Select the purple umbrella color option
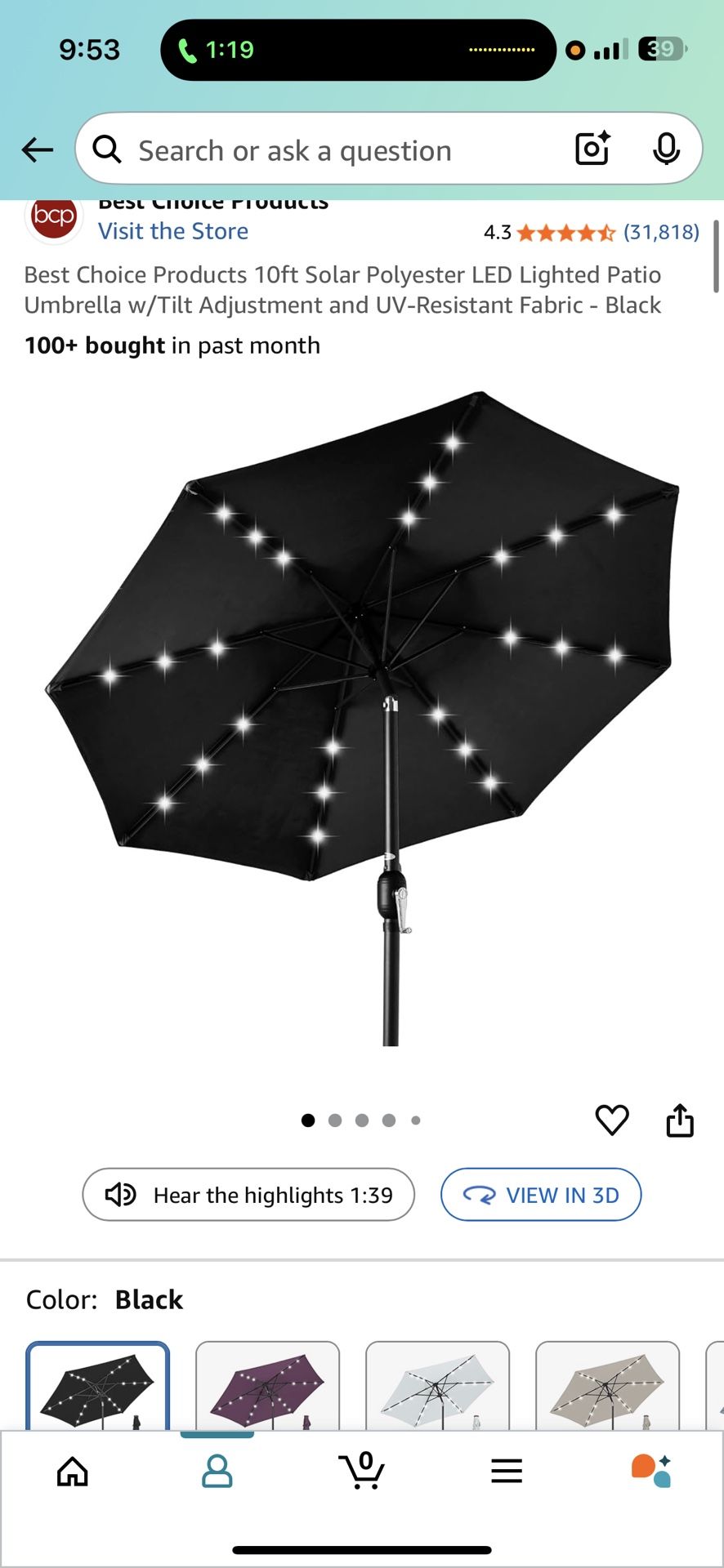The width and height of the screenshot is (724, 1568). 268,1386
